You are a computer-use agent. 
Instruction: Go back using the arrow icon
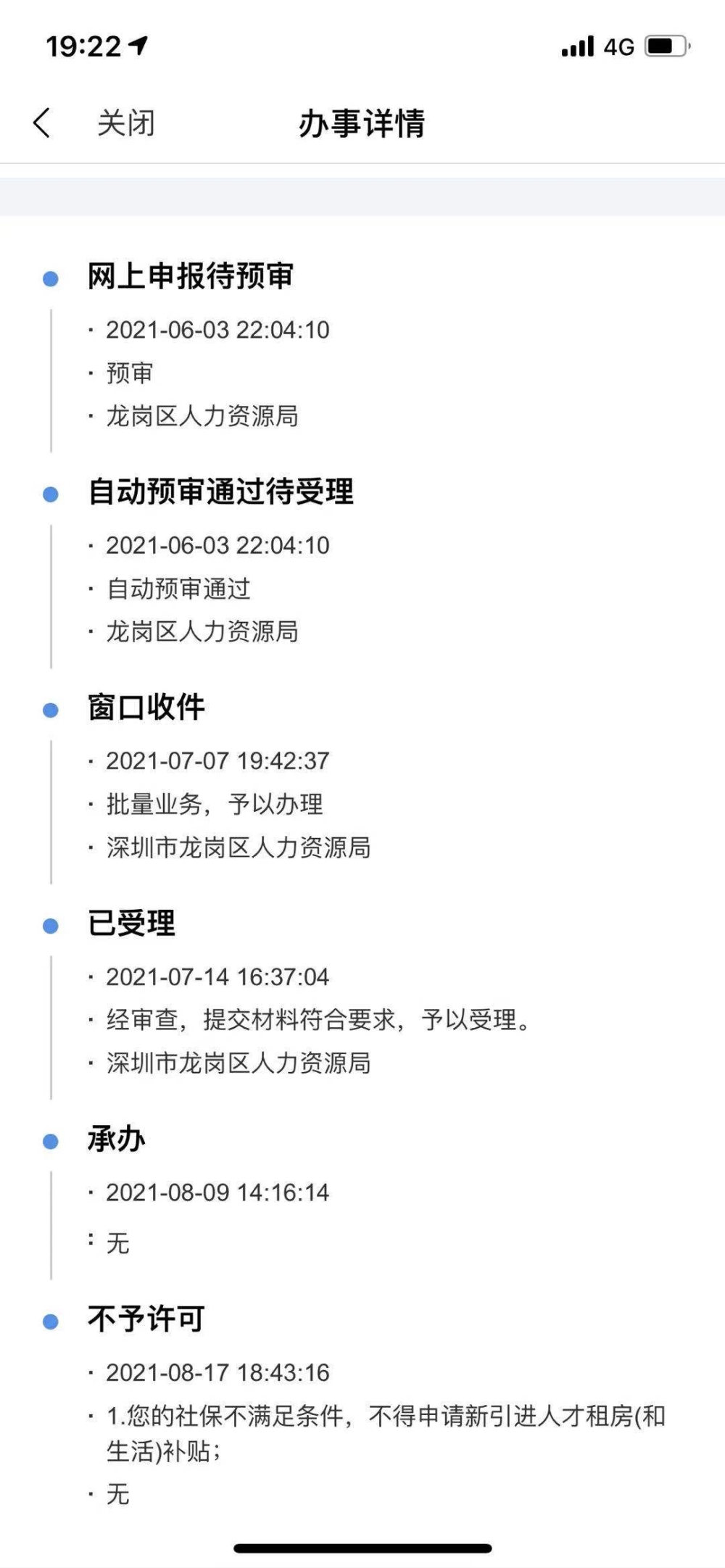click(x=42, y=123)
